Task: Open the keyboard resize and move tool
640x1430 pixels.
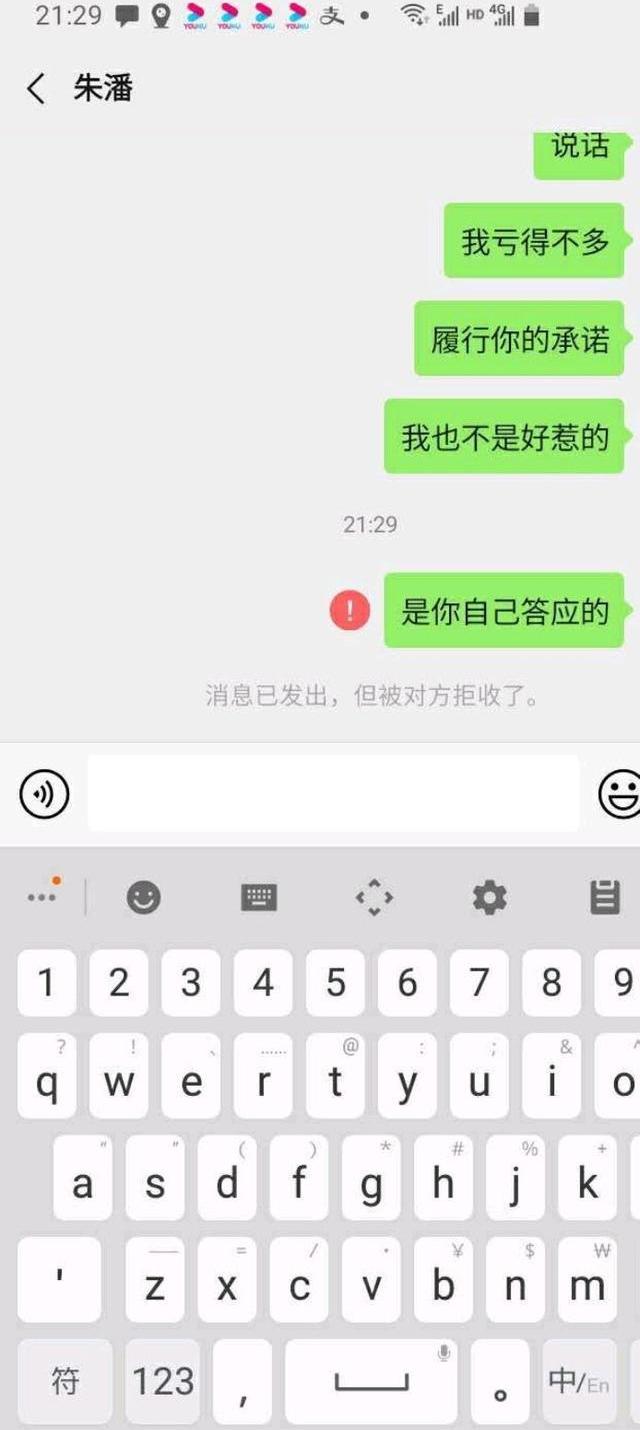Action: click(x=374, y=897)
